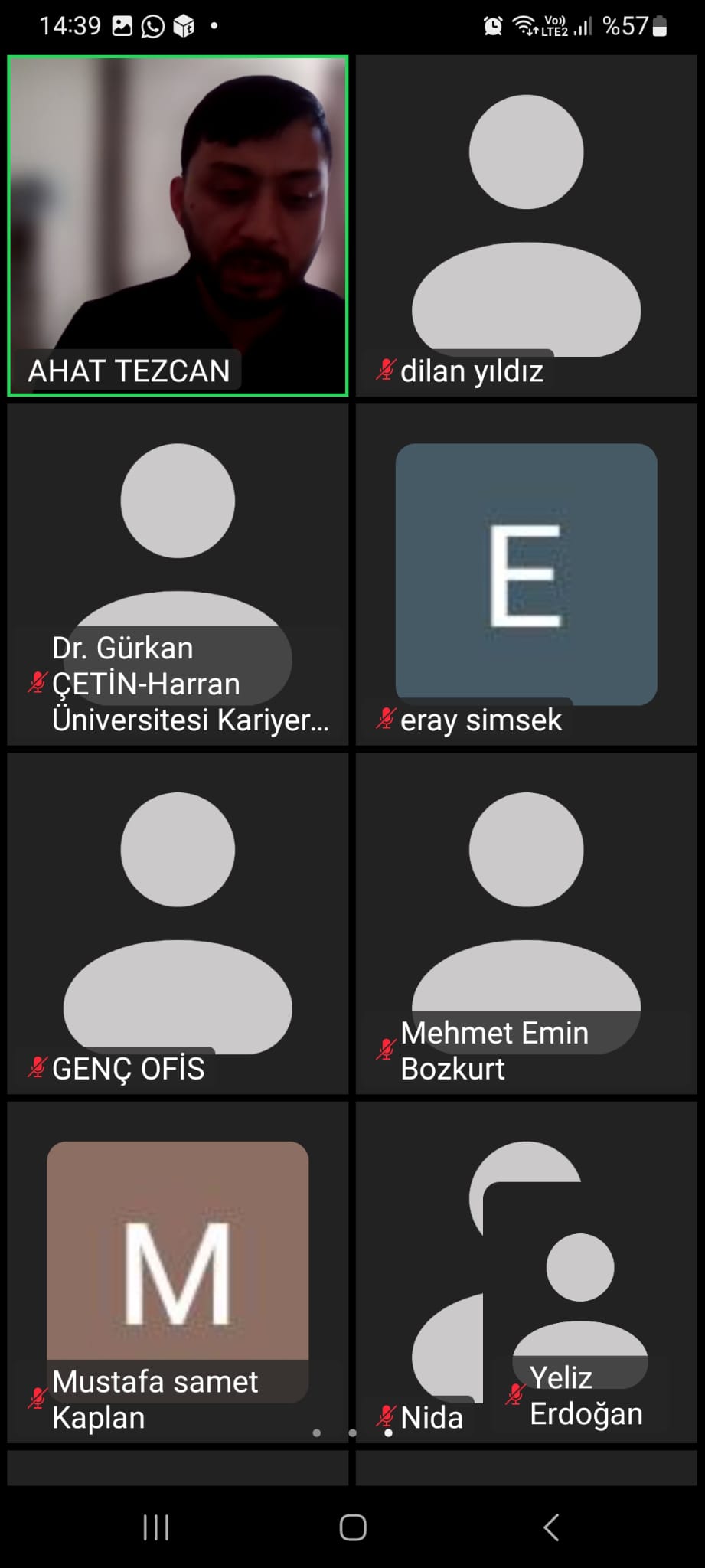Open Mustafa samet Kaplan's tile
Screen dimensions: 705x1568
pyautogui.click(x=178, y=1271)
